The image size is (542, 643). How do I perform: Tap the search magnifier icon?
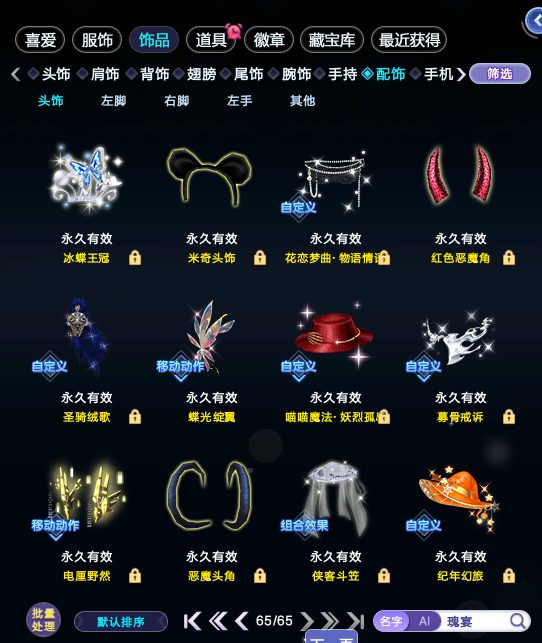pyautogui.click(x=517, y=622)
